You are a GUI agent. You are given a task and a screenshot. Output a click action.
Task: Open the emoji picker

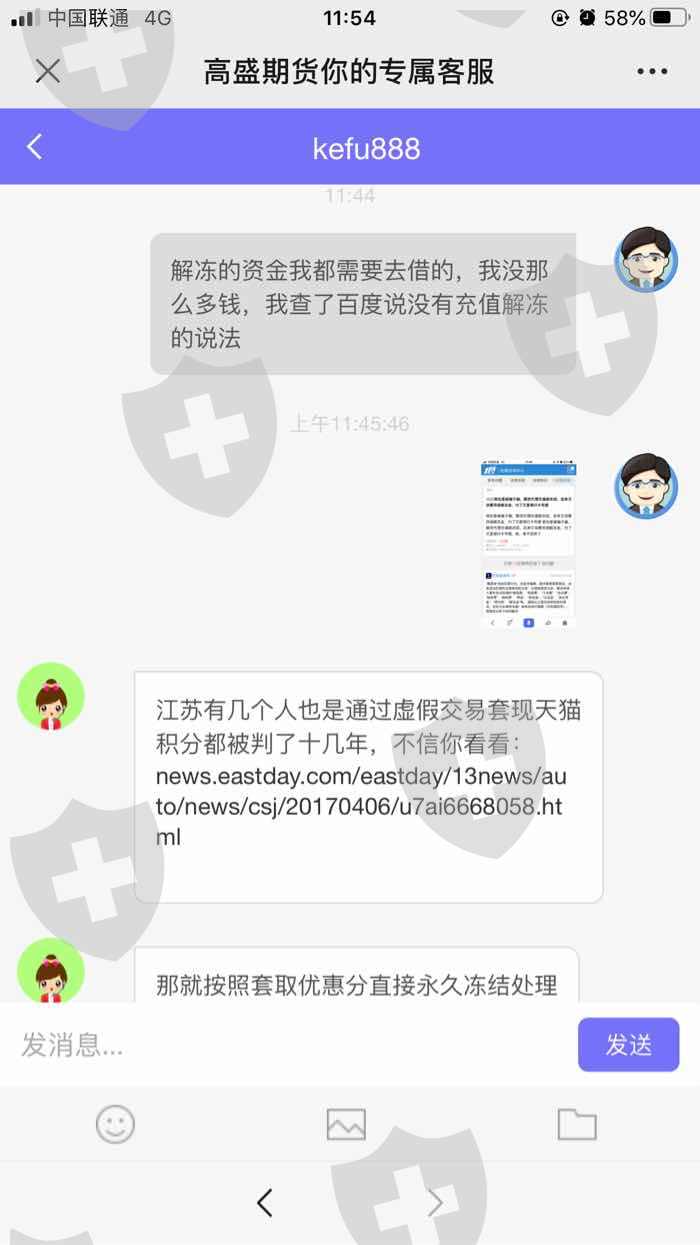[x=115, y=1125]
